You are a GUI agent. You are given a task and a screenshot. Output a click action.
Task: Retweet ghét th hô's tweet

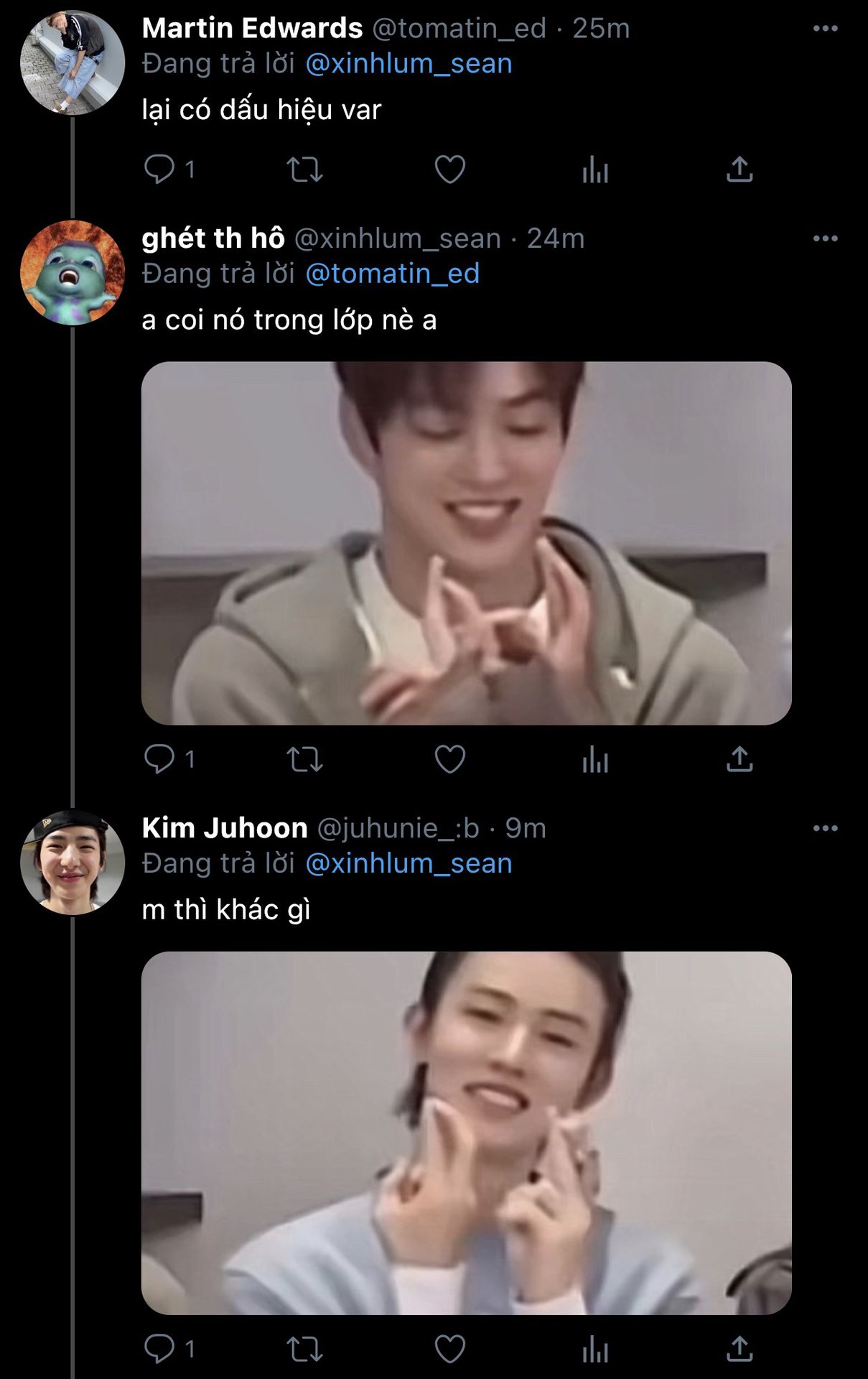(x=304, y=759)
